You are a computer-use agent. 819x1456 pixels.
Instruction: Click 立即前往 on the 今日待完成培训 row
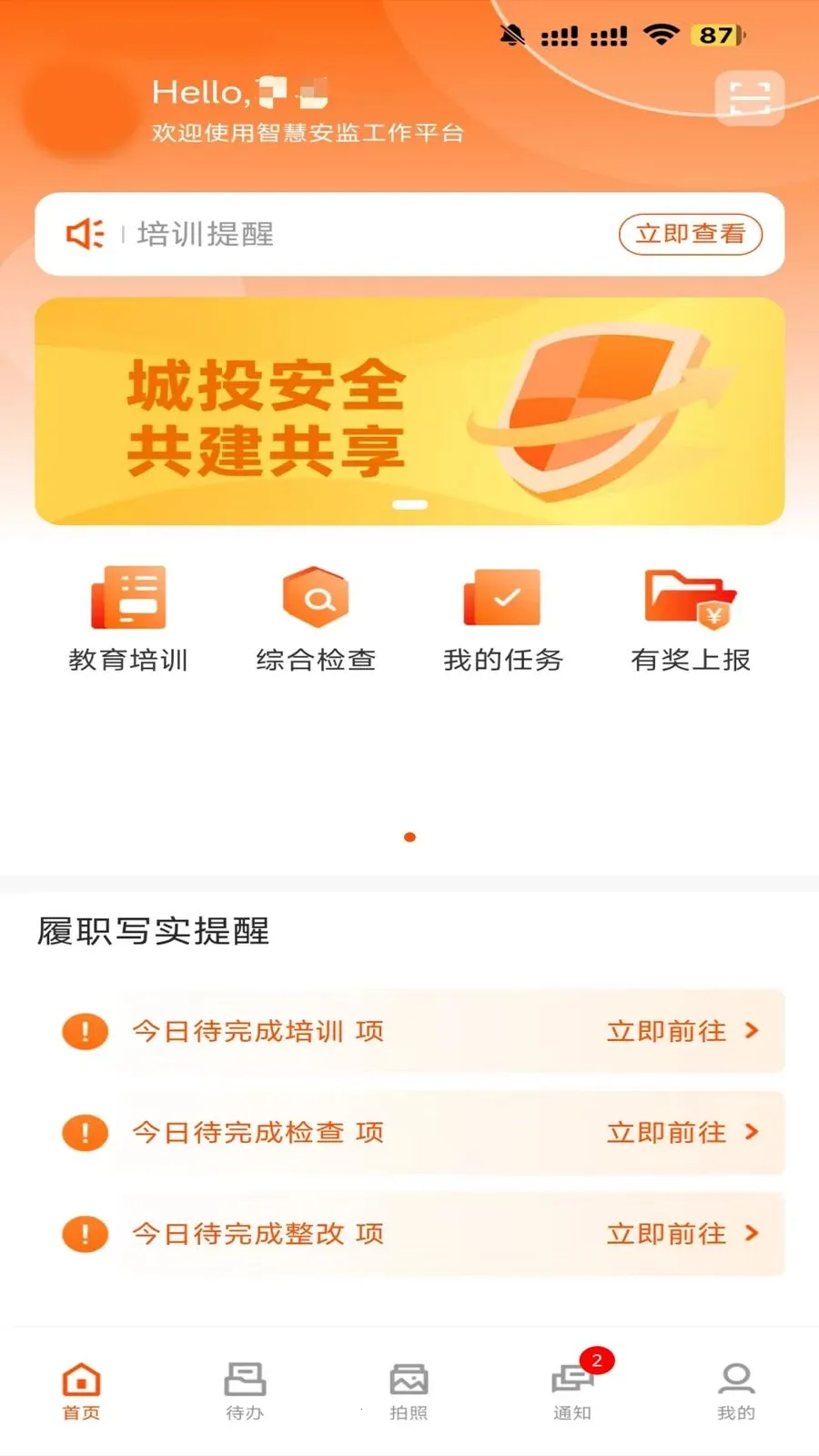point(666,1031)
